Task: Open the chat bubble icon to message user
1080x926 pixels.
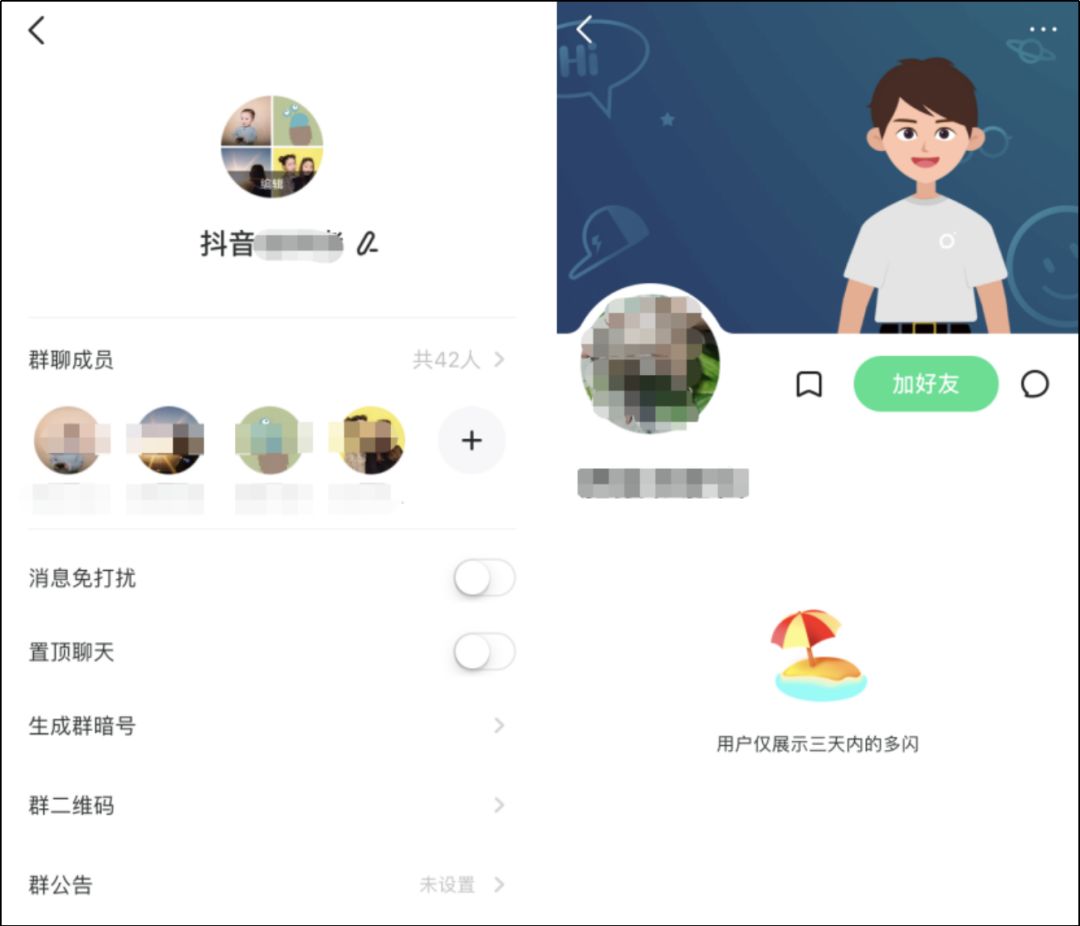Action: [x=1035, y=384]
